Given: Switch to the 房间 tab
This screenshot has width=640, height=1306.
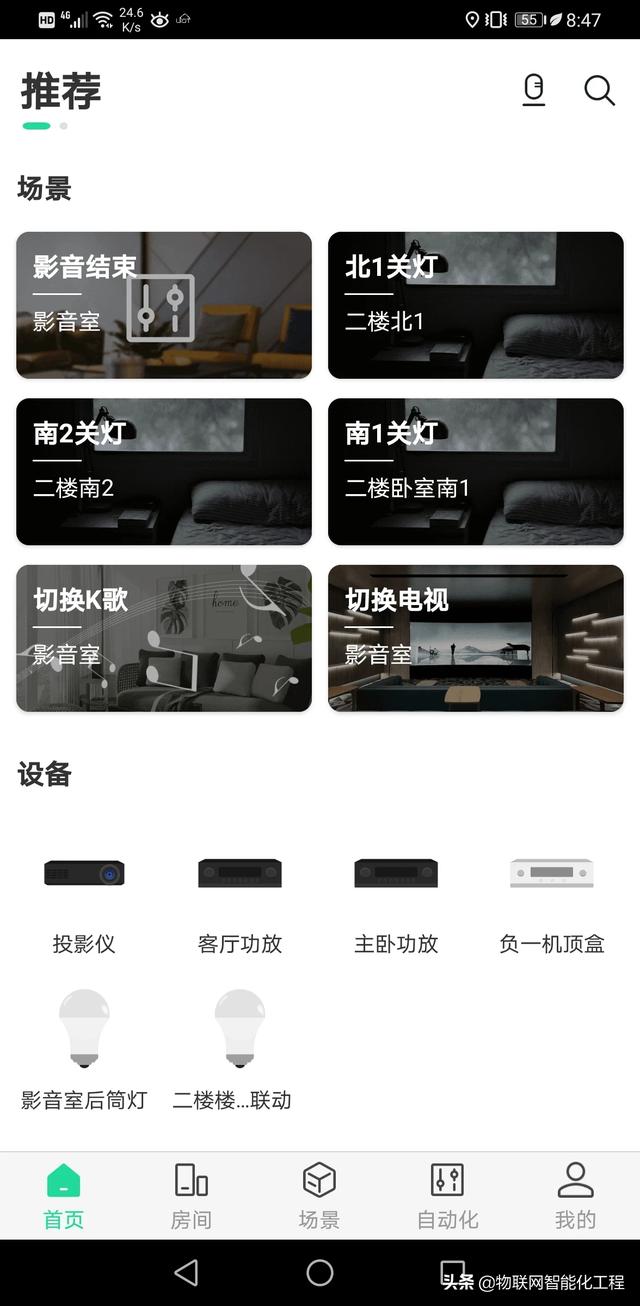Looking at the screenshot, I should tap(191, 1196).
